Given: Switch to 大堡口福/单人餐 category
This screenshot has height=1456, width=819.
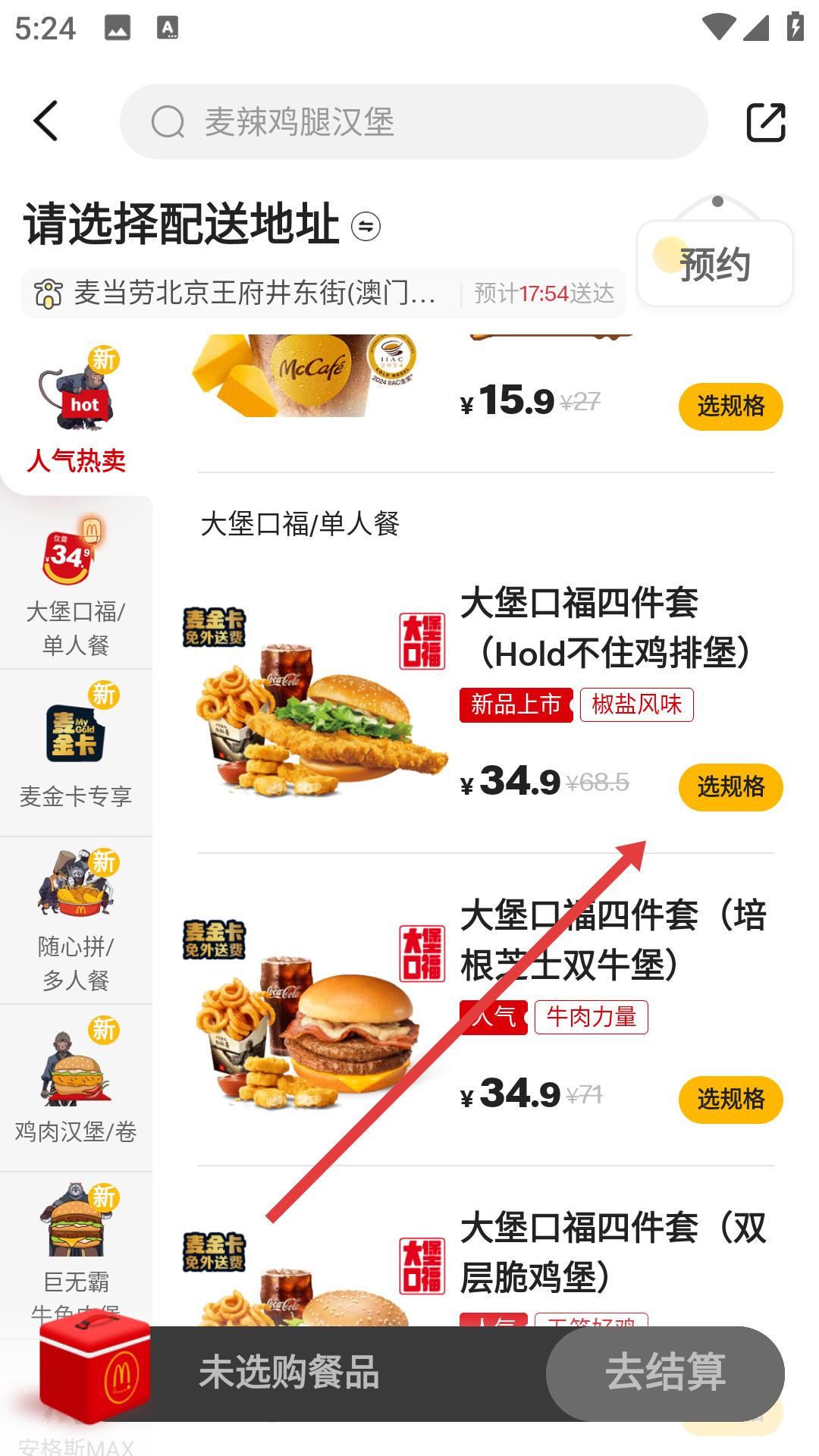Looking at the screenshot, I should (x=76, y=584).
